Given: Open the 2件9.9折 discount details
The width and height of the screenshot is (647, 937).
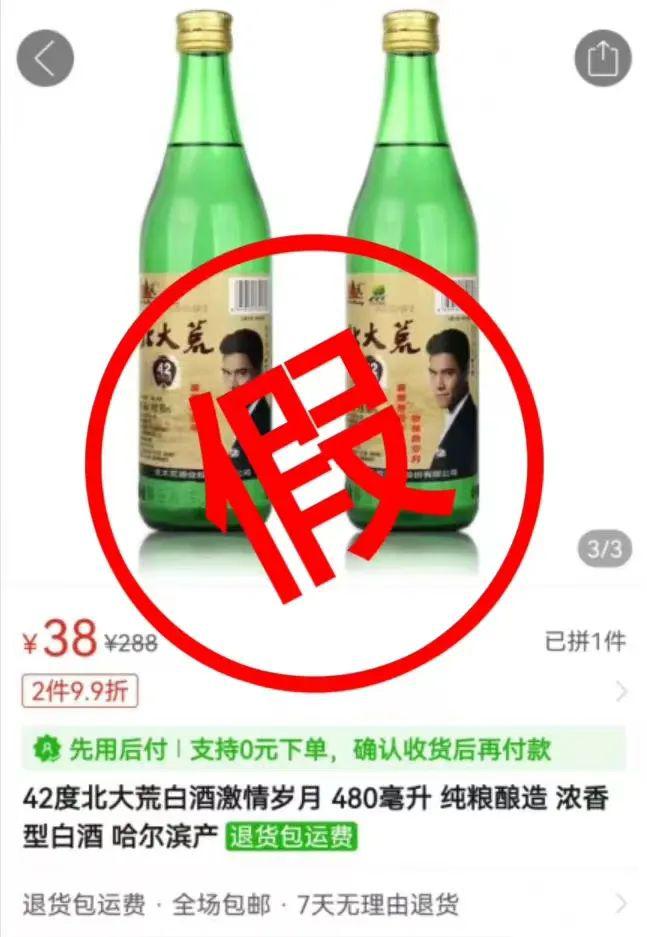Looking at the screenshot, I should coord(80,691).
